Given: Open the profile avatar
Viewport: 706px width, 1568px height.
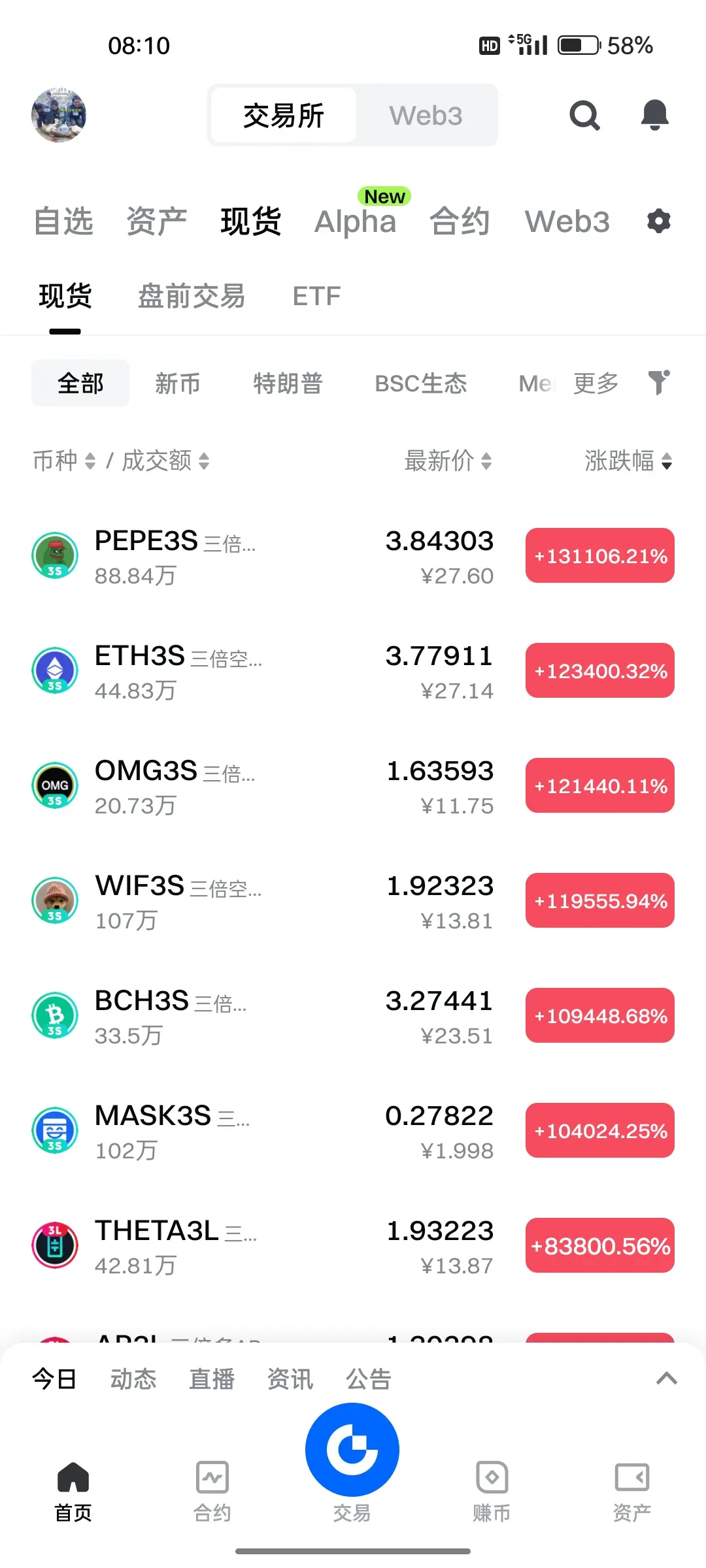Looking at the screenshot, I should coord(59,115).
